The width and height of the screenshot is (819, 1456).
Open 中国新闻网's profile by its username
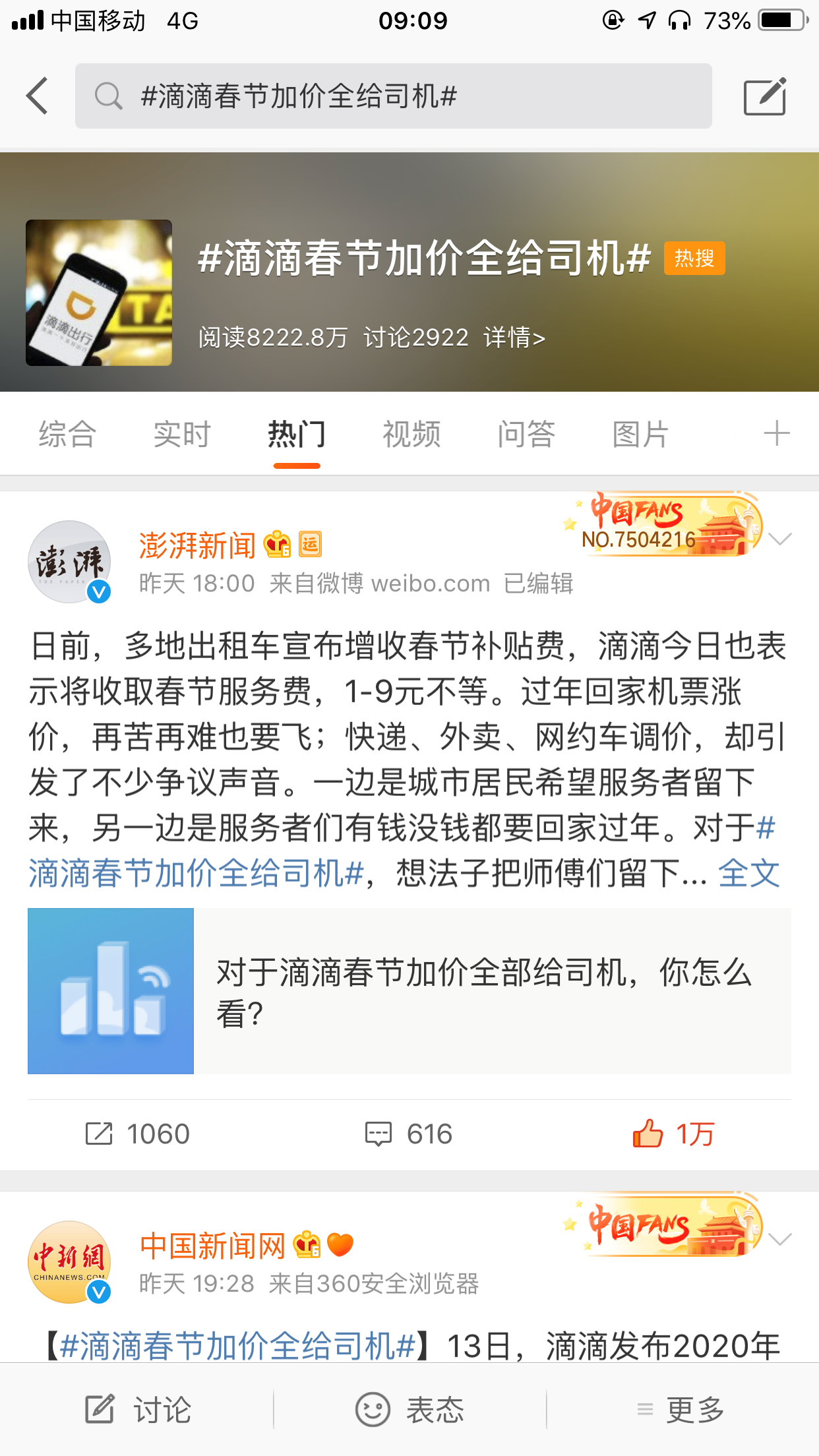(x=212, y=1246)
